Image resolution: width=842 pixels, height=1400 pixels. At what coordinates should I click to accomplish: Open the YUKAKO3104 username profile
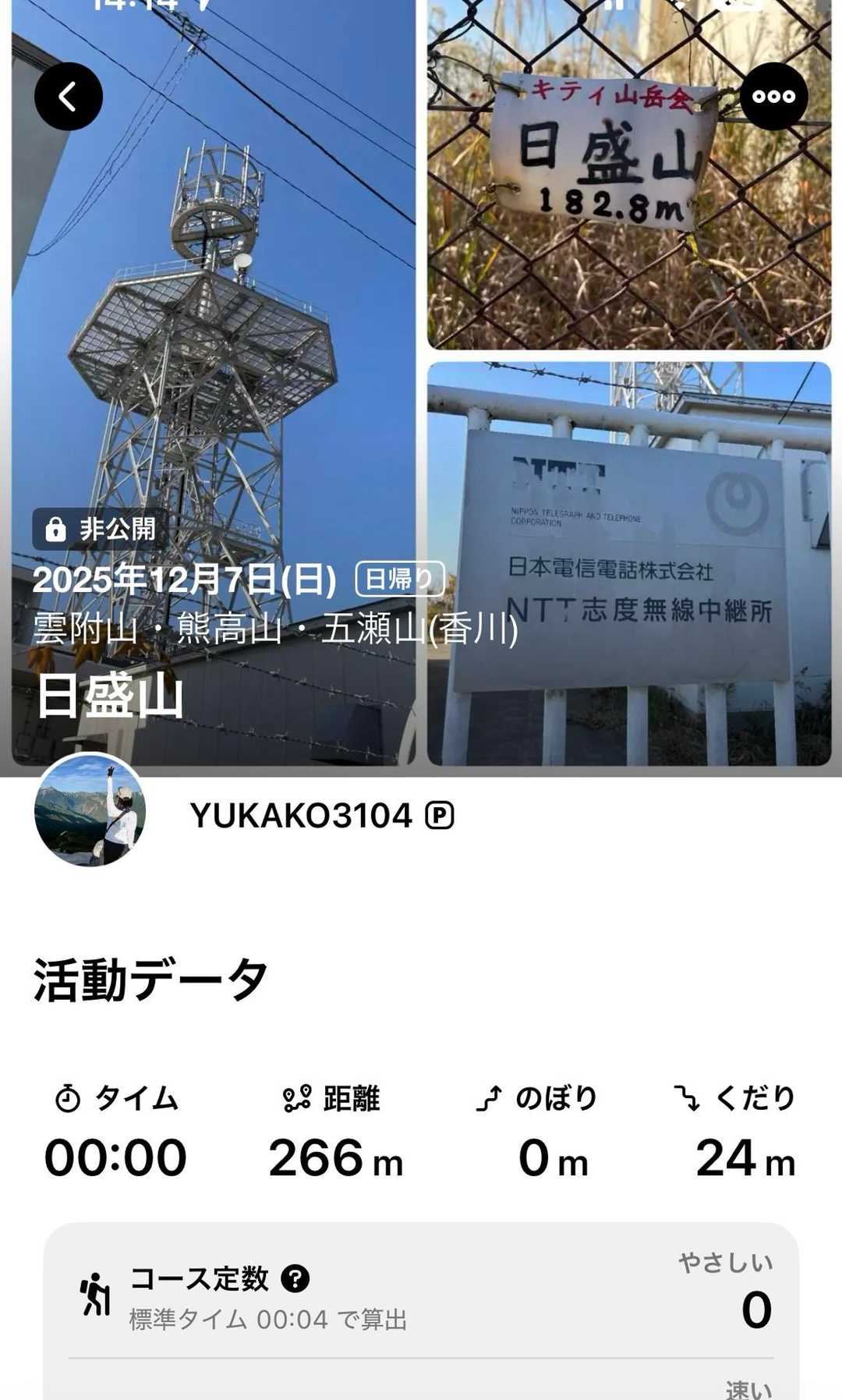(x=301, y=816)
